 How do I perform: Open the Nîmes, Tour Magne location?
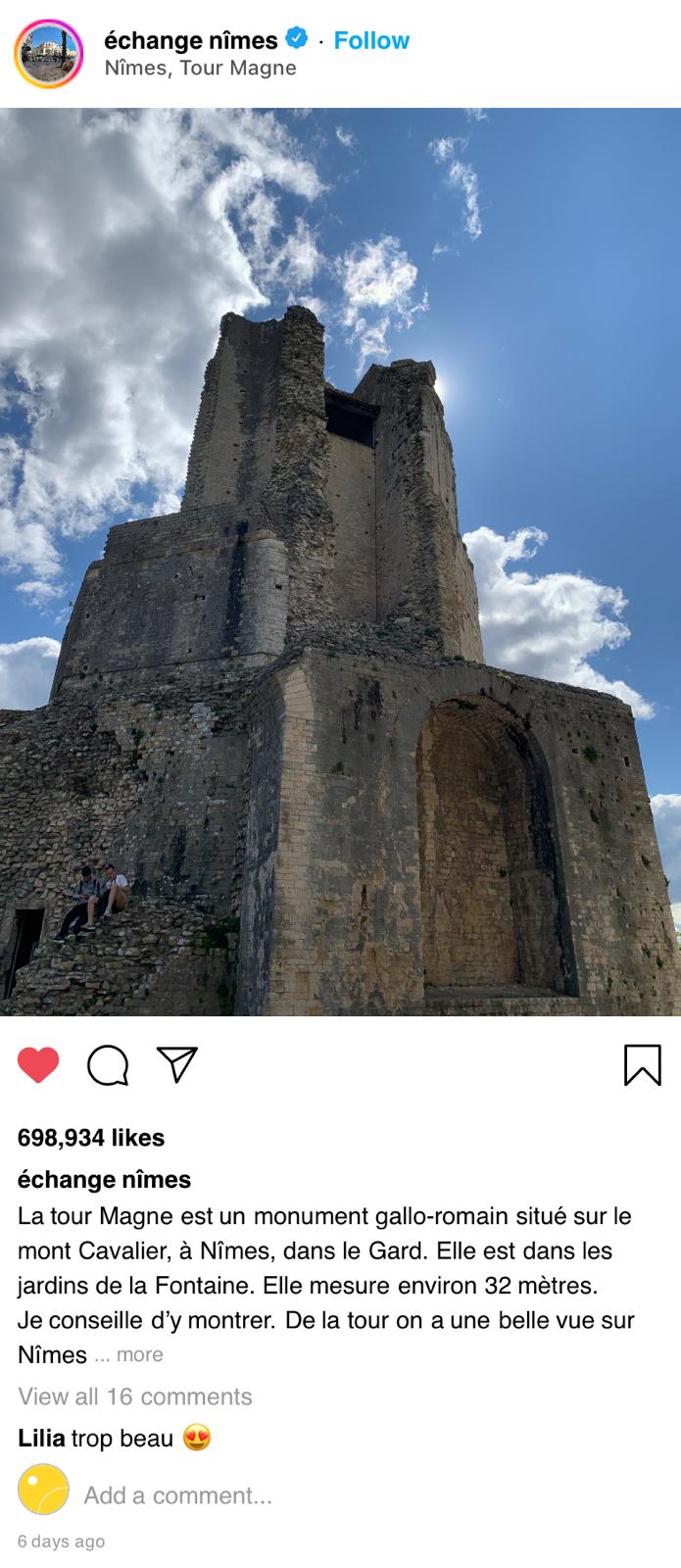[x=200, y=68]
